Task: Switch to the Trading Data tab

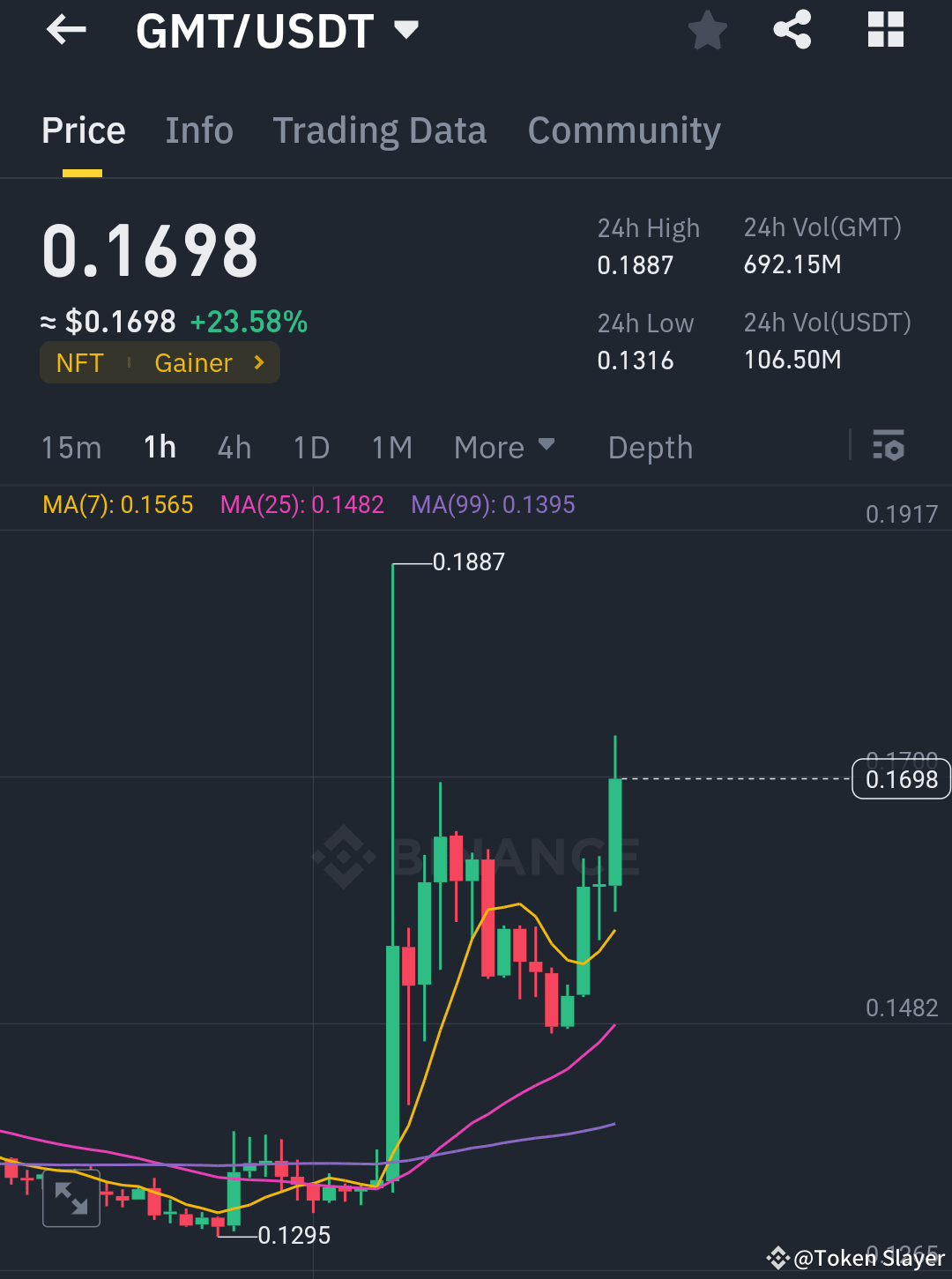Action: pos(380,130)
